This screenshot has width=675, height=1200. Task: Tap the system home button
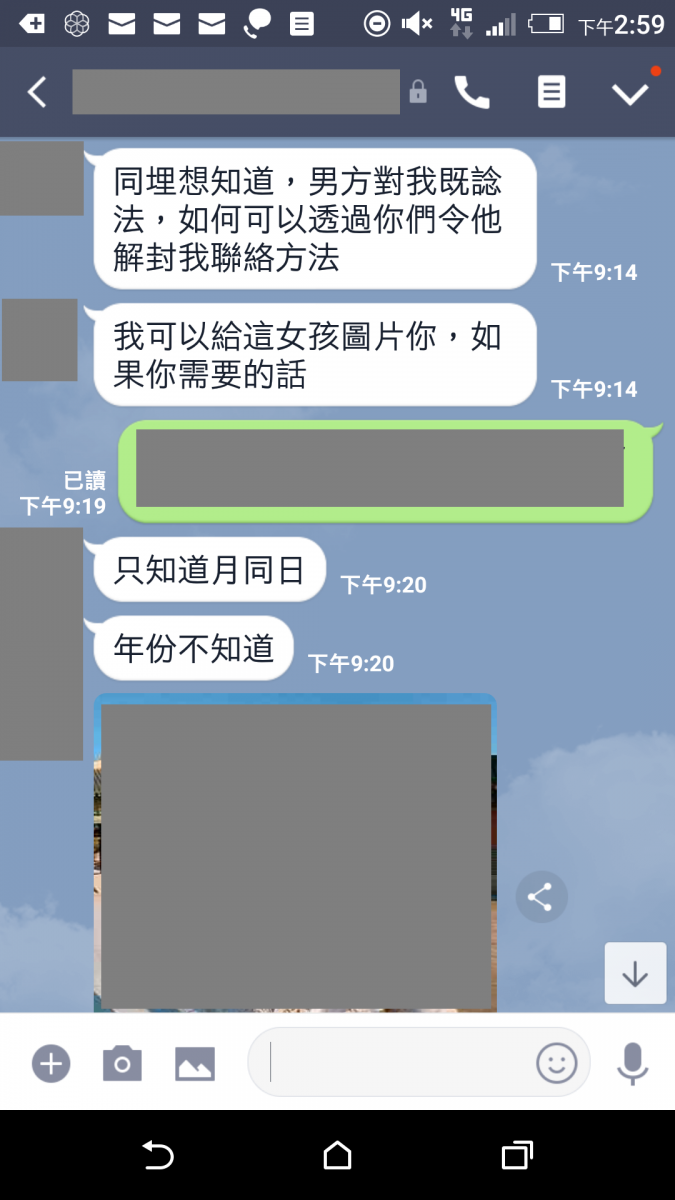point(338,1156)
